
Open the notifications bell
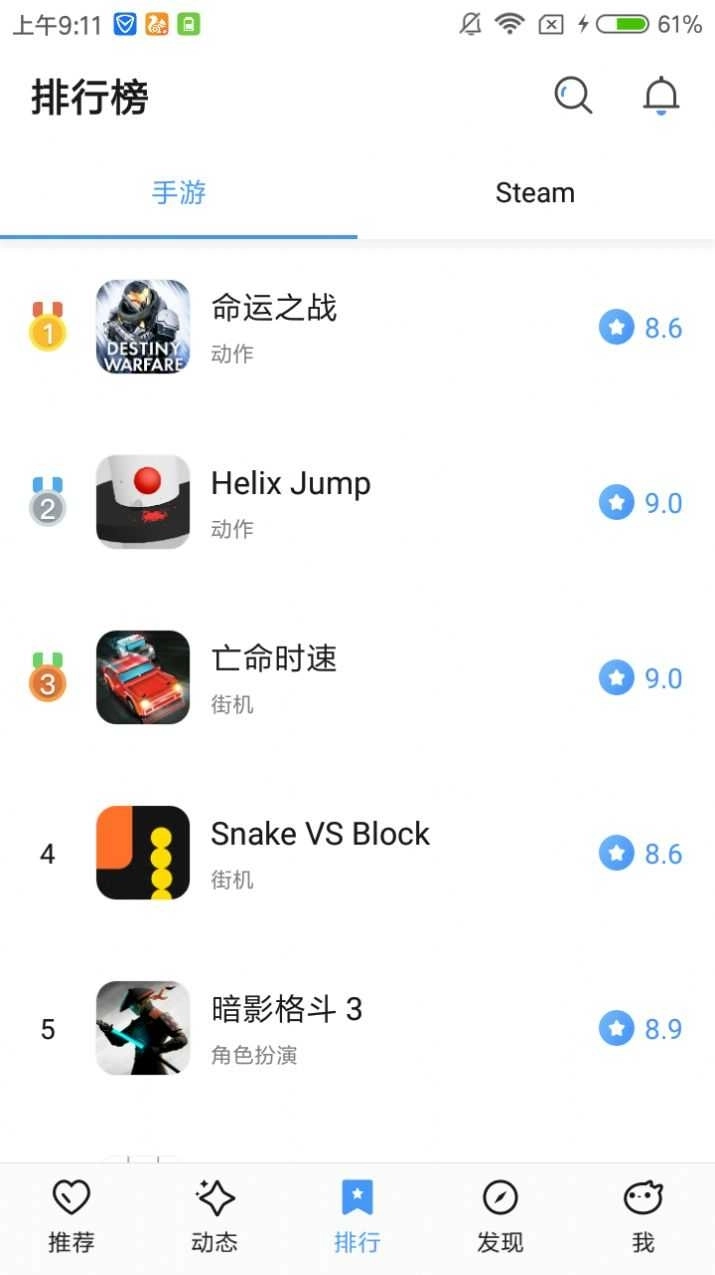[660, 96]
